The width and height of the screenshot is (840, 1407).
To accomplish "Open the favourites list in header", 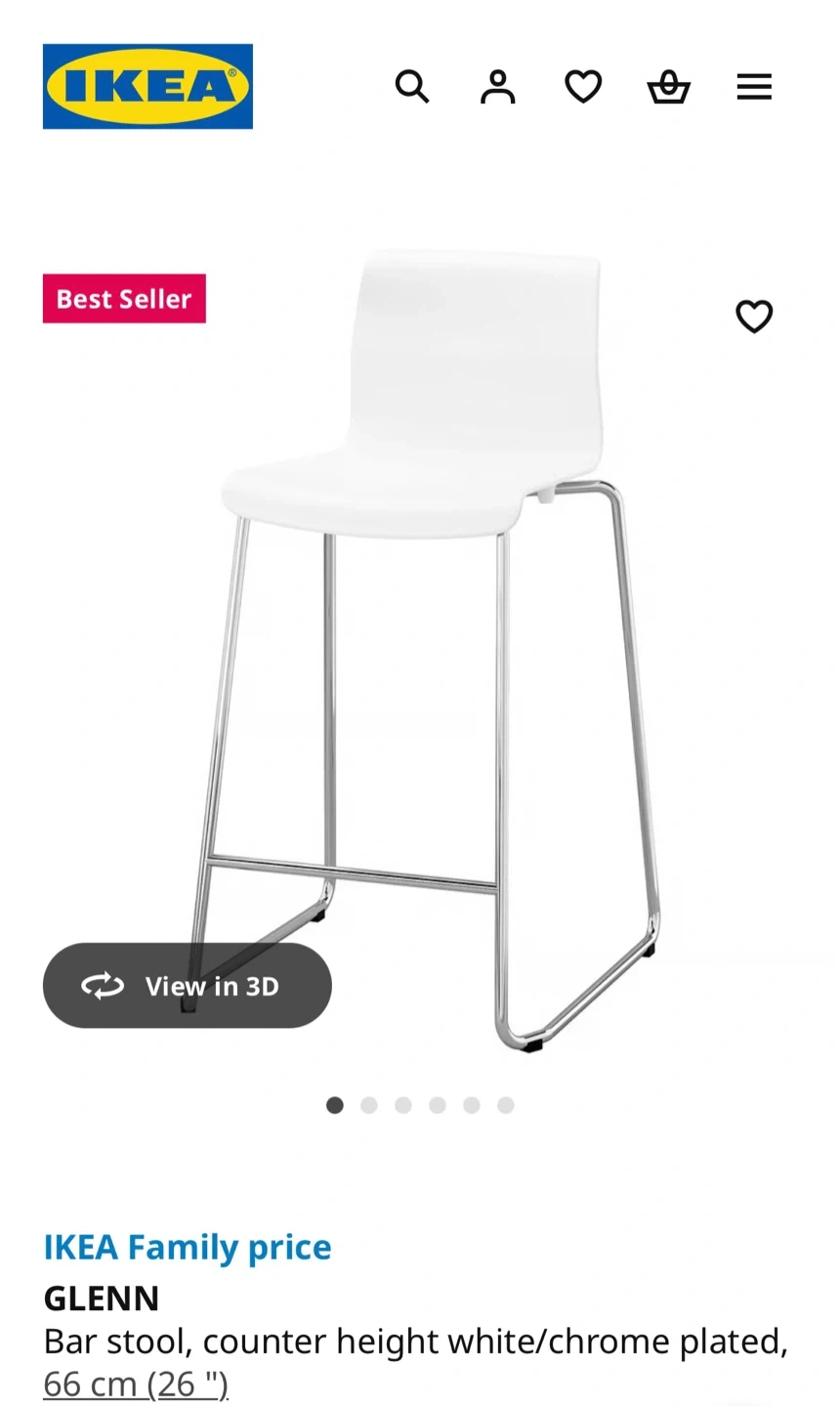I will (x=583, y=87).
